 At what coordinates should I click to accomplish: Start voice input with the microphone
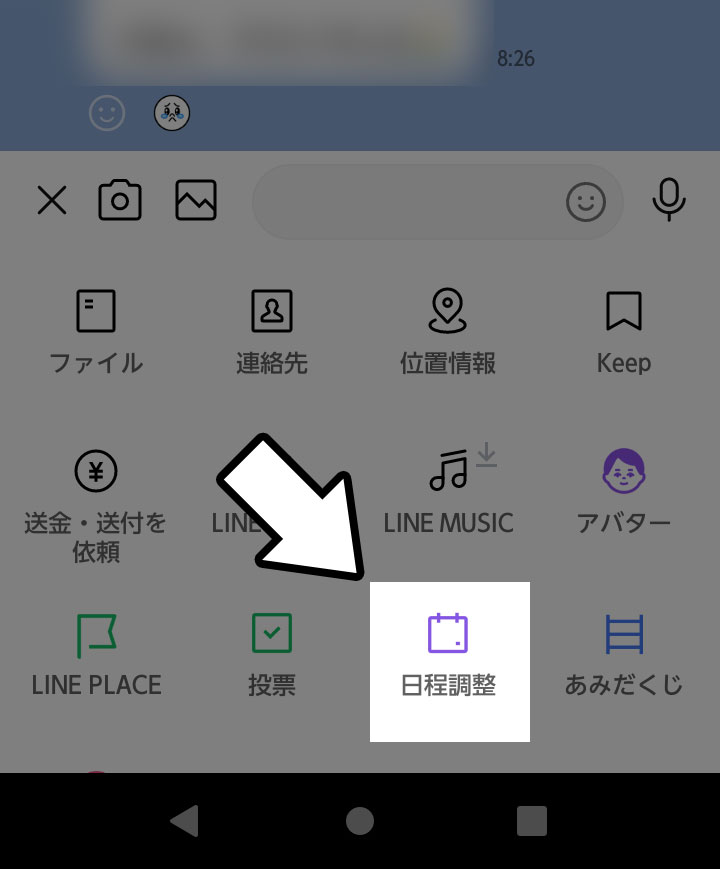tap(669, 200)
